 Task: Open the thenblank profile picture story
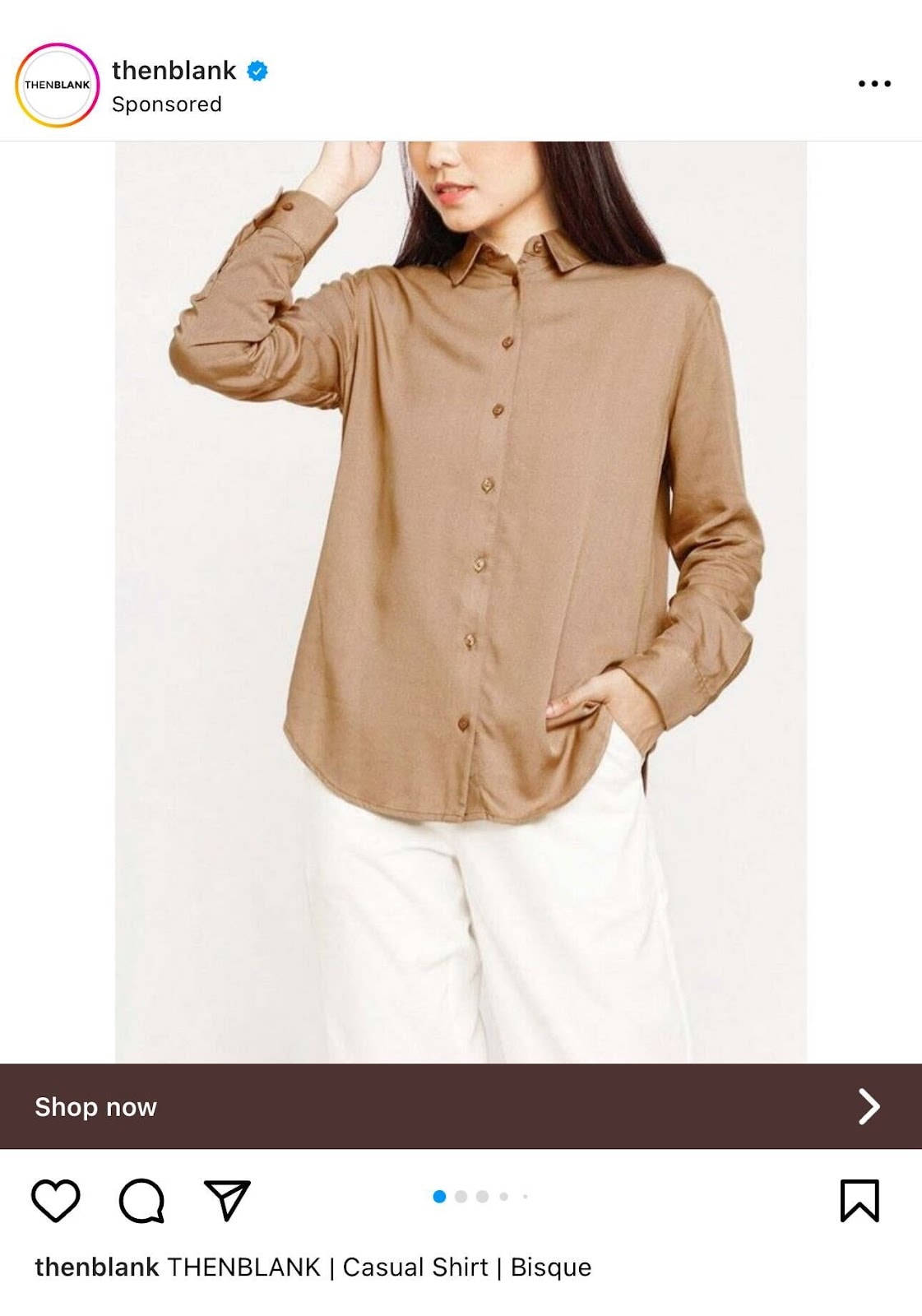point(57,85)
